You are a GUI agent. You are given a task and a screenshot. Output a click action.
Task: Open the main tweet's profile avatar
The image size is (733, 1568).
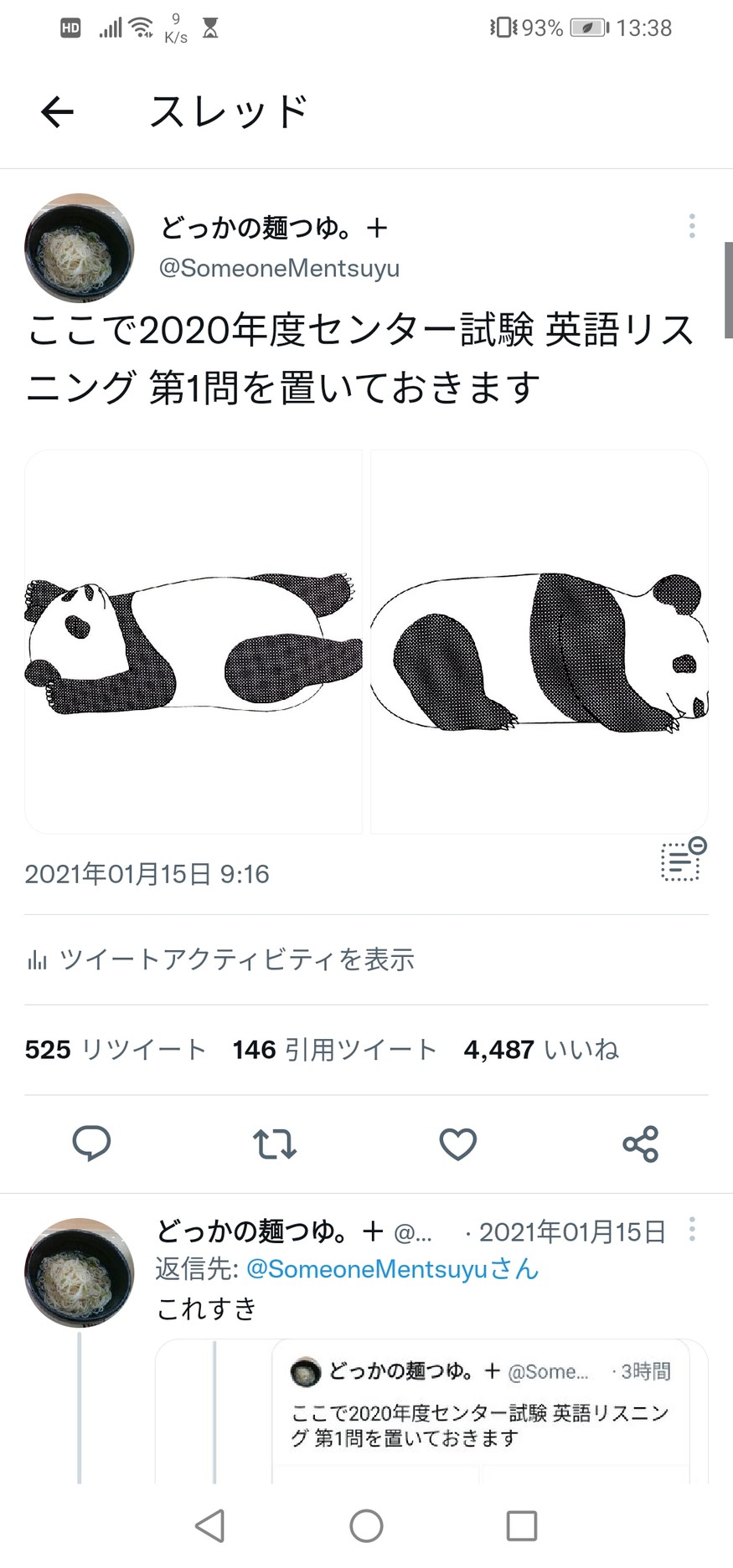tap(80, 248)
